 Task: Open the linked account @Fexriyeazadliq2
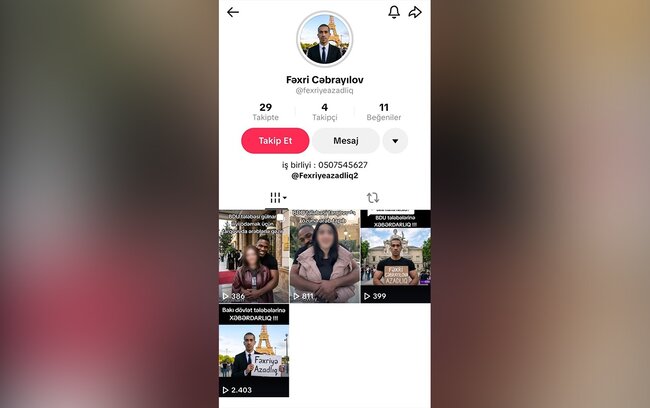coord(324,176)
